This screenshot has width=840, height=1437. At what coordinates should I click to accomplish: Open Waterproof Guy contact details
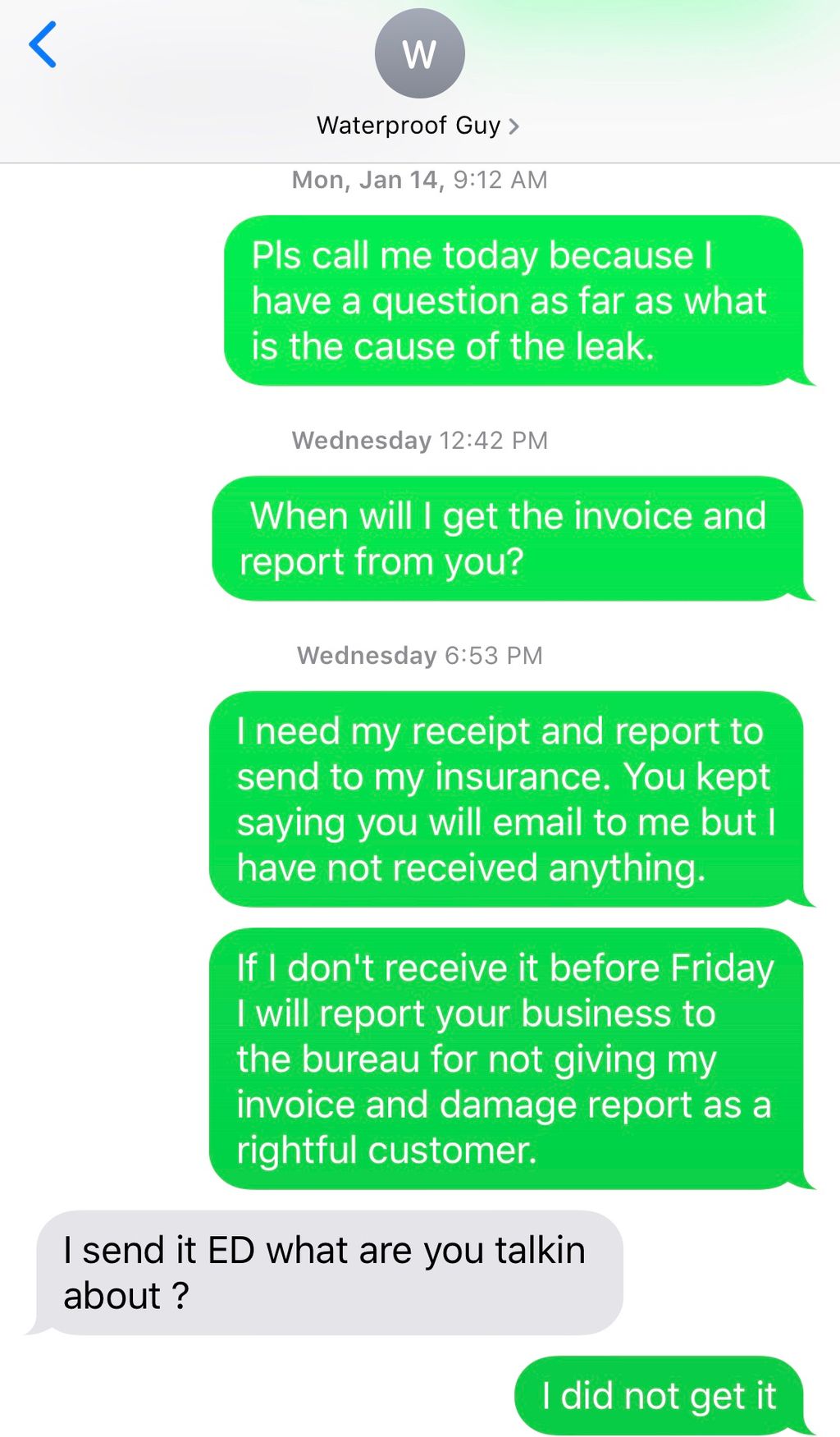(x=418, y=126)
